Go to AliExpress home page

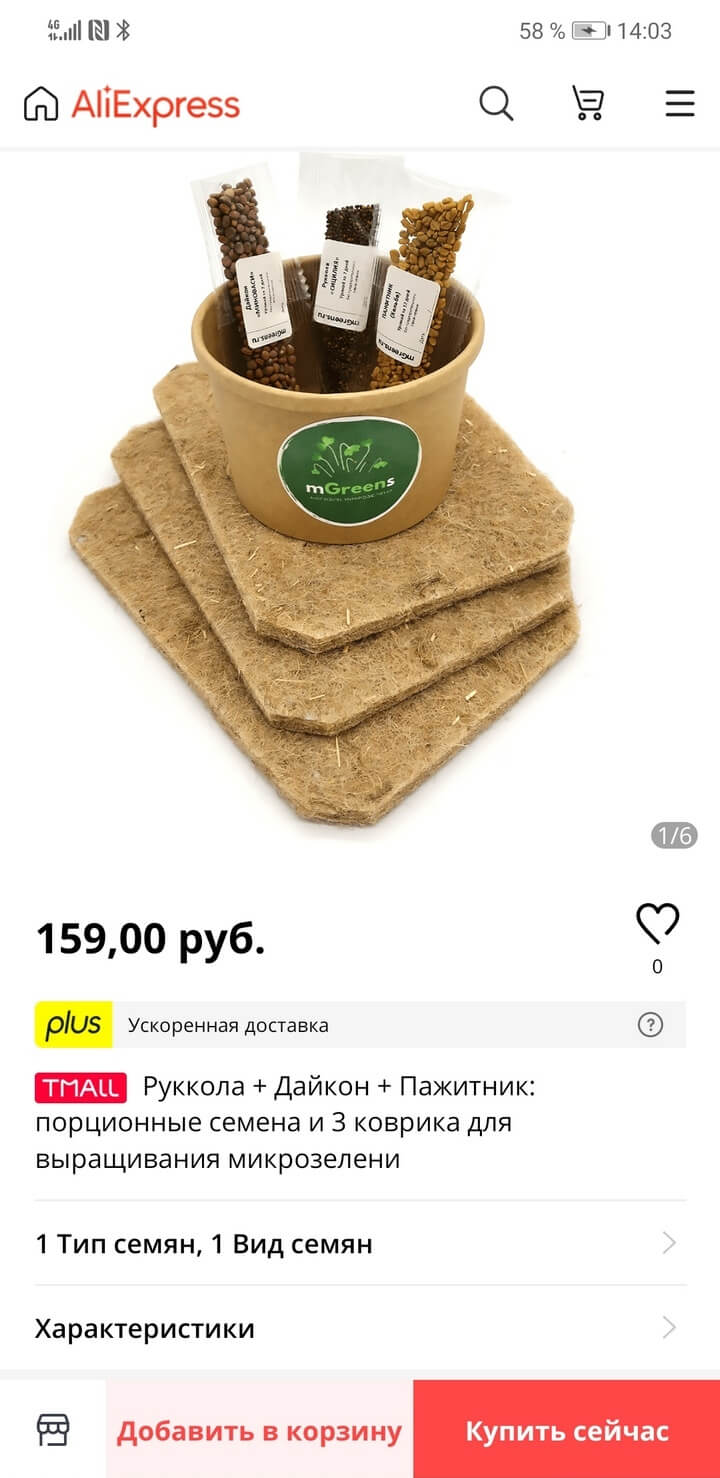click(x=132, y=104)
